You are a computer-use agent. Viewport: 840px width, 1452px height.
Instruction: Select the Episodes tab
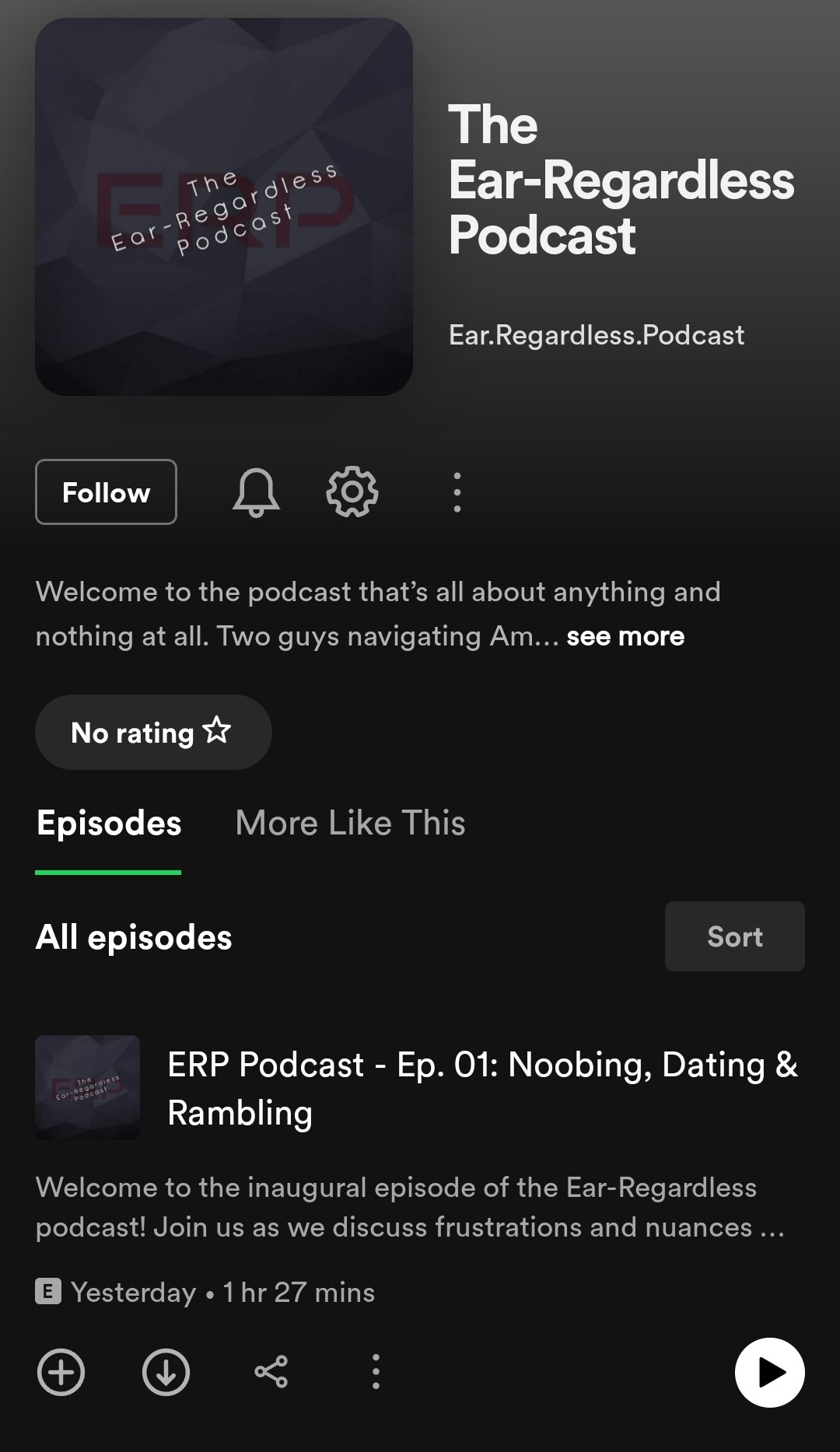pos(109,823)
